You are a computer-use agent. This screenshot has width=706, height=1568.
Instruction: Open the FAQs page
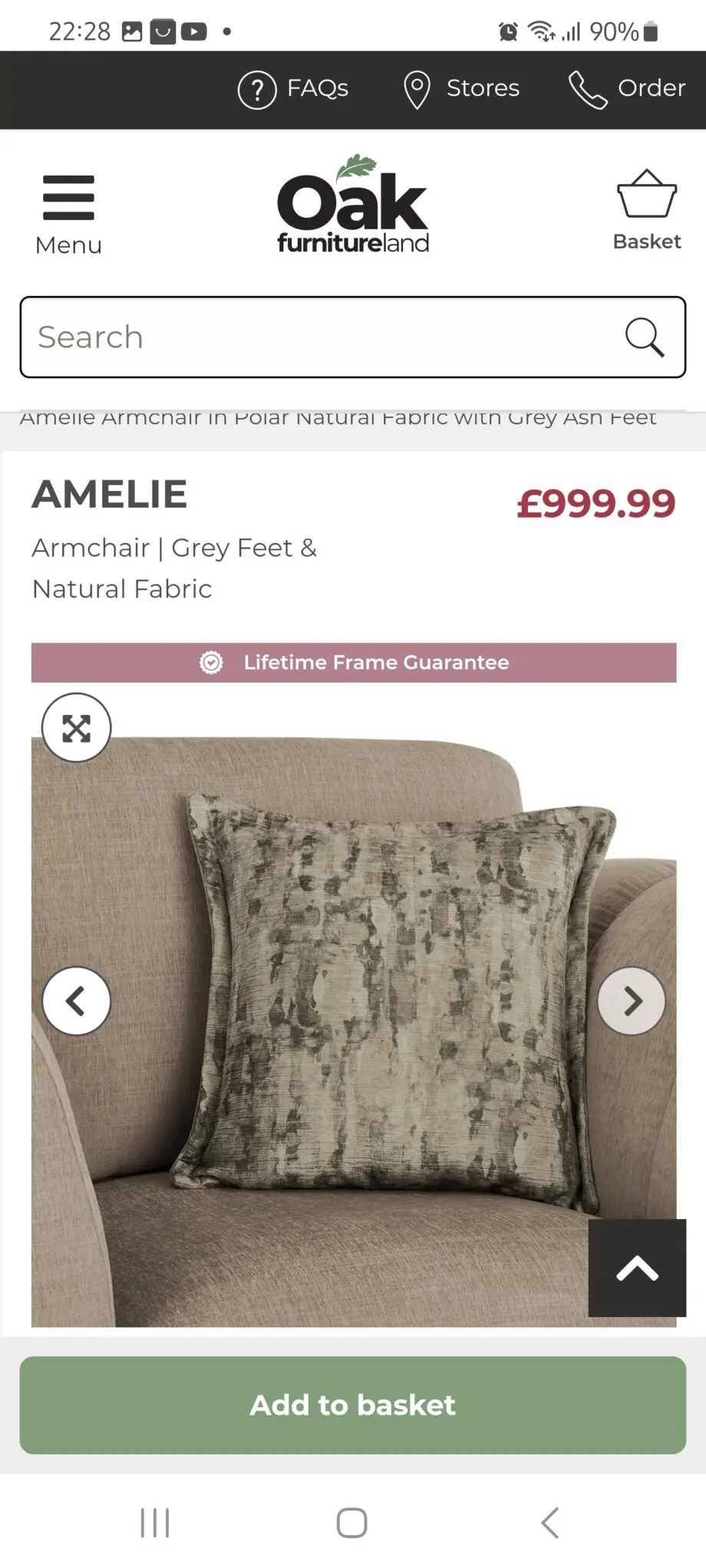(x=293, y=89)
